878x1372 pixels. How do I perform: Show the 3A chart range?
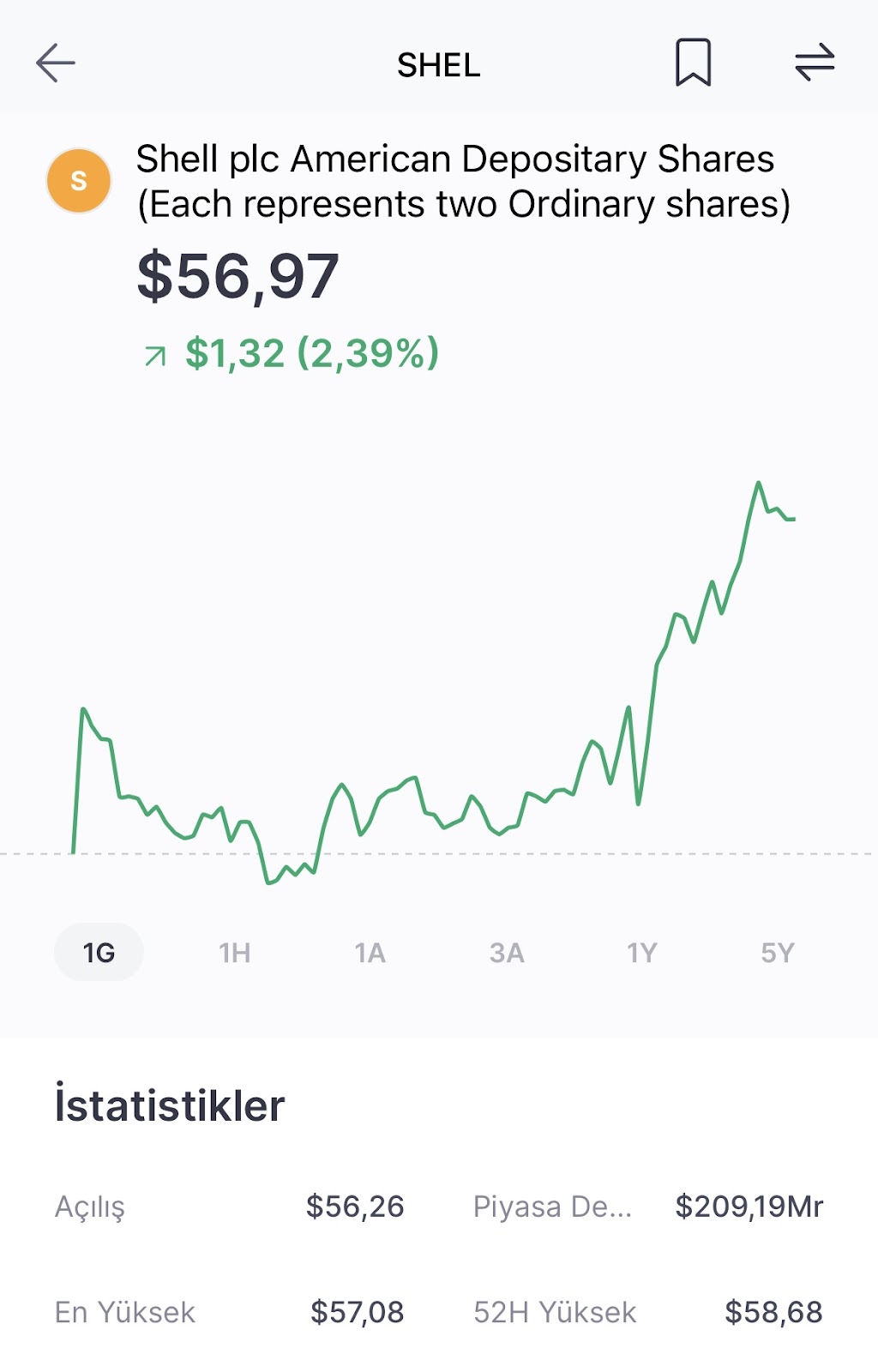click(x=506, y=953)
